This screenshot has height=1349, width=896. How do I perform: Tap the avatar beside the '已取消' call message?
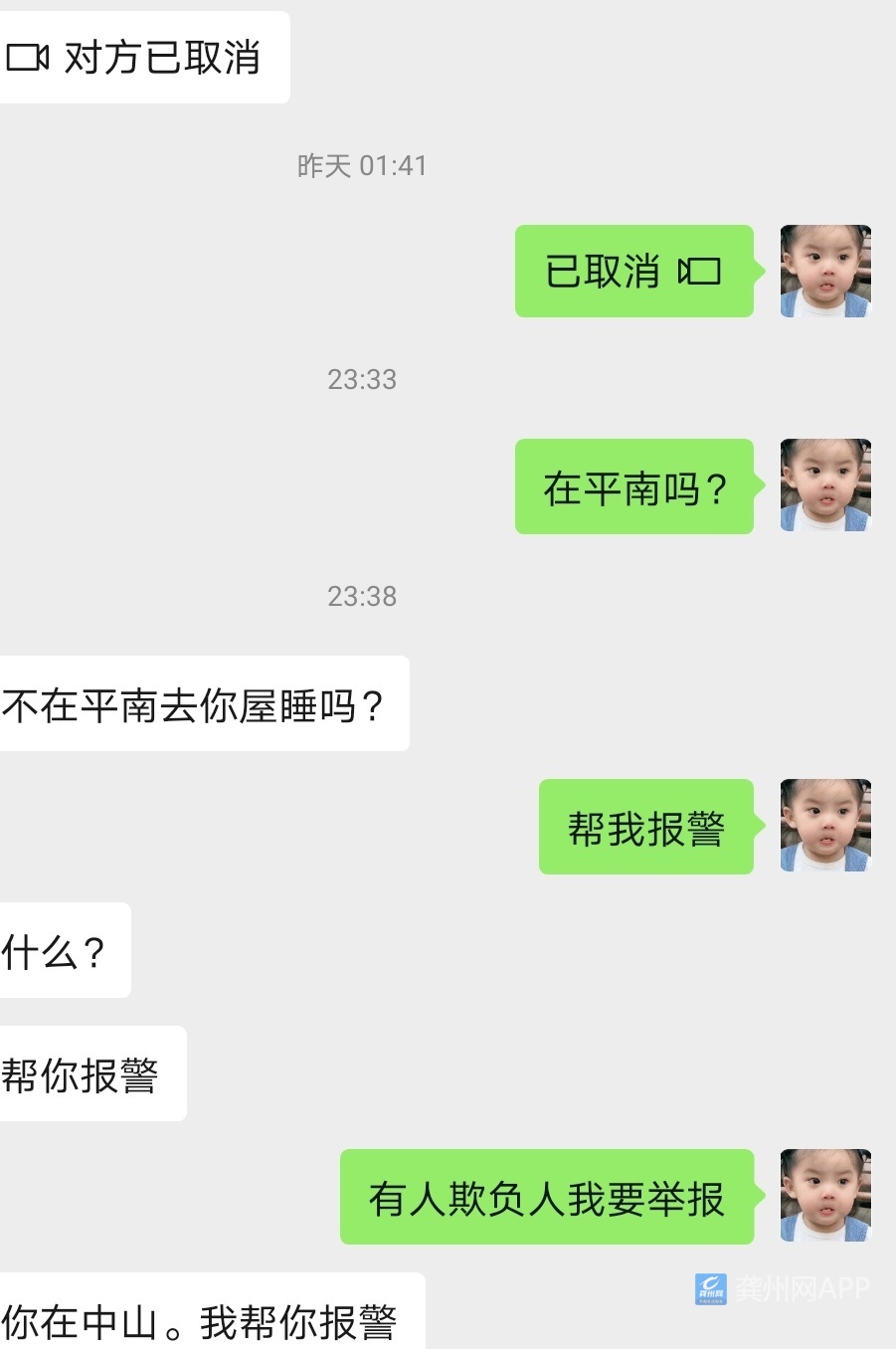click(x=825, y=272)
